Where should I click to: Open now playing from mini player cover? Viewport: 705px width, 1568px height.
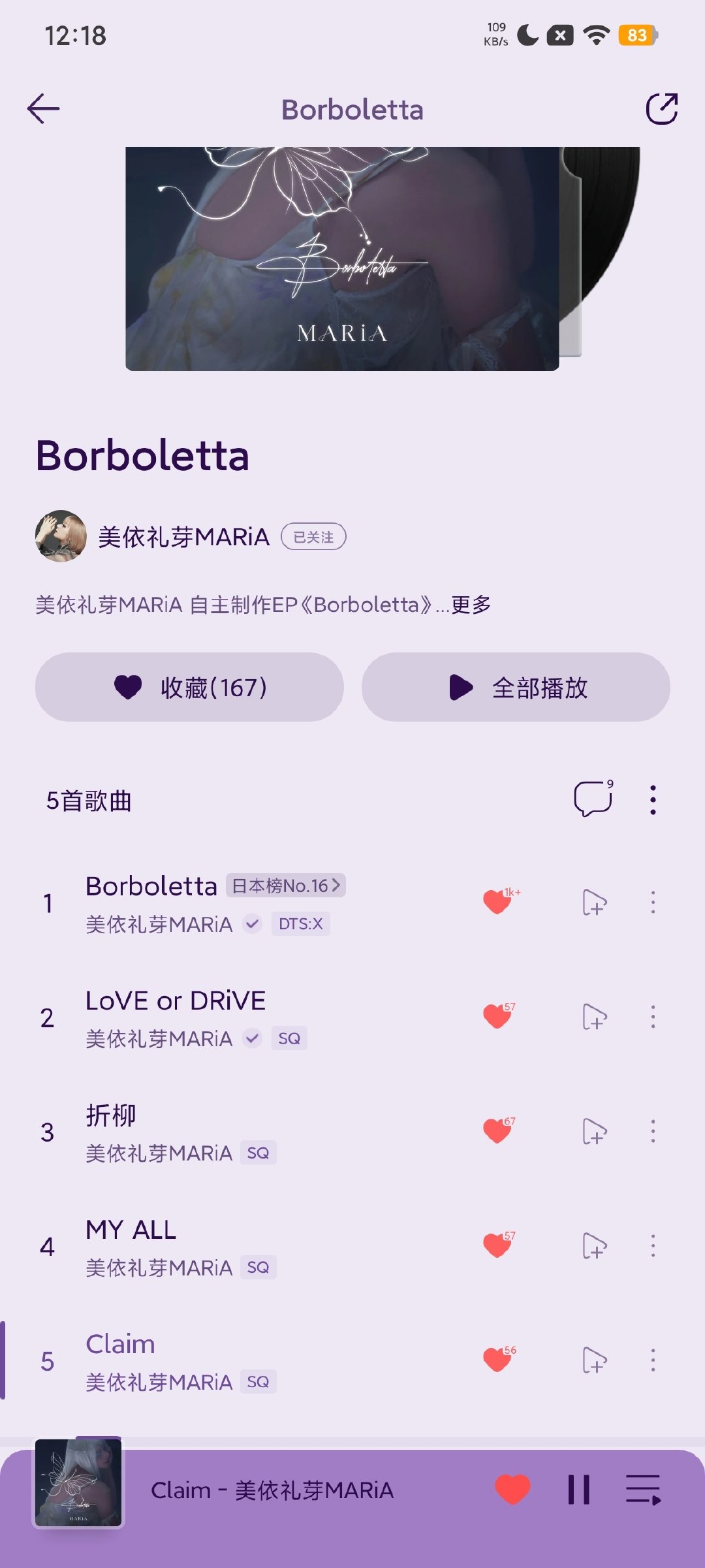coord(78,1483)
